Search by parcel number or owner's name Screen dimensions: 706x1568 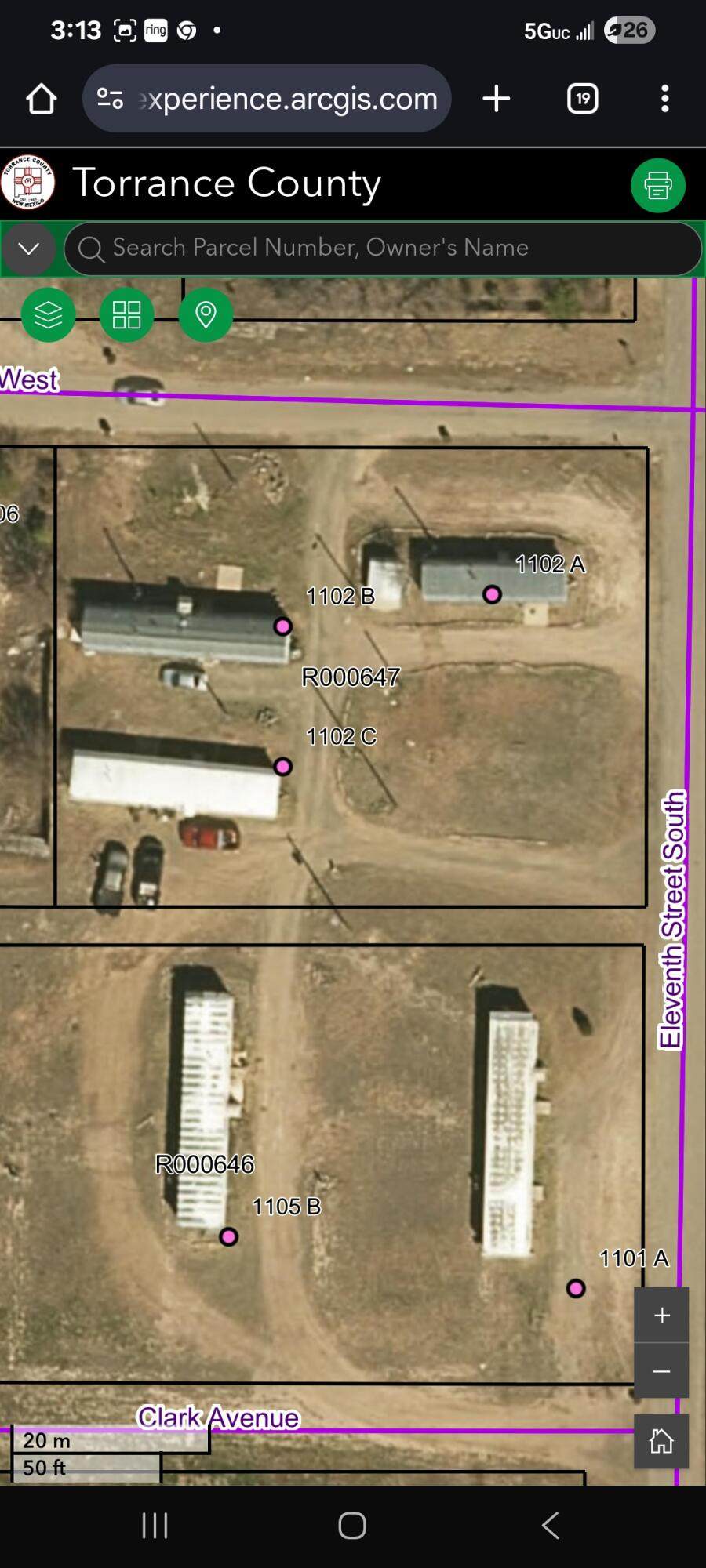click(383, 249)
